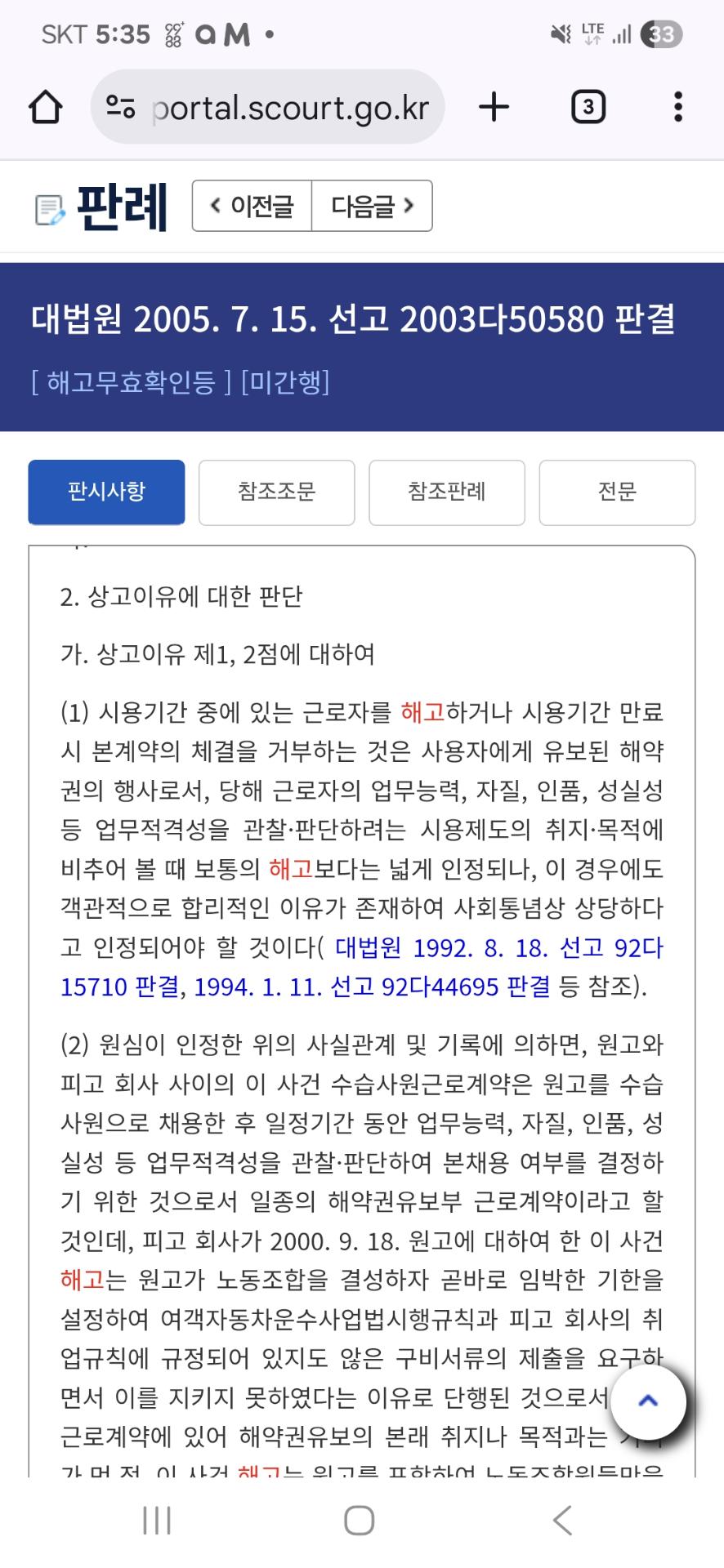Screen dimensions: 724x1568
Task: Tap the scroll-to-top arrow button
Action: (648, 1401)
